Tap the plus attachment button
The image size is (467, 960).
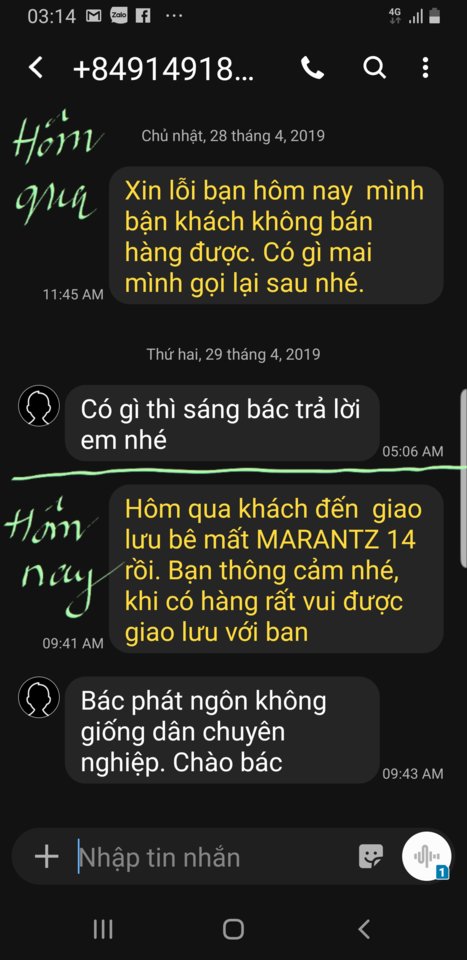click(x=47, y=855)
